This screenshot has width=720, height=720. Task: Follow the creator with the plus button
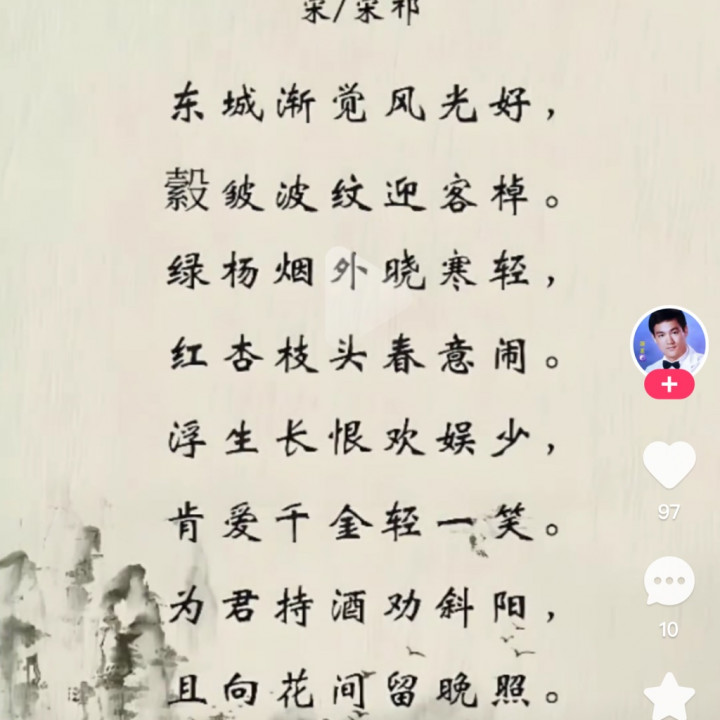coord(669,385)
